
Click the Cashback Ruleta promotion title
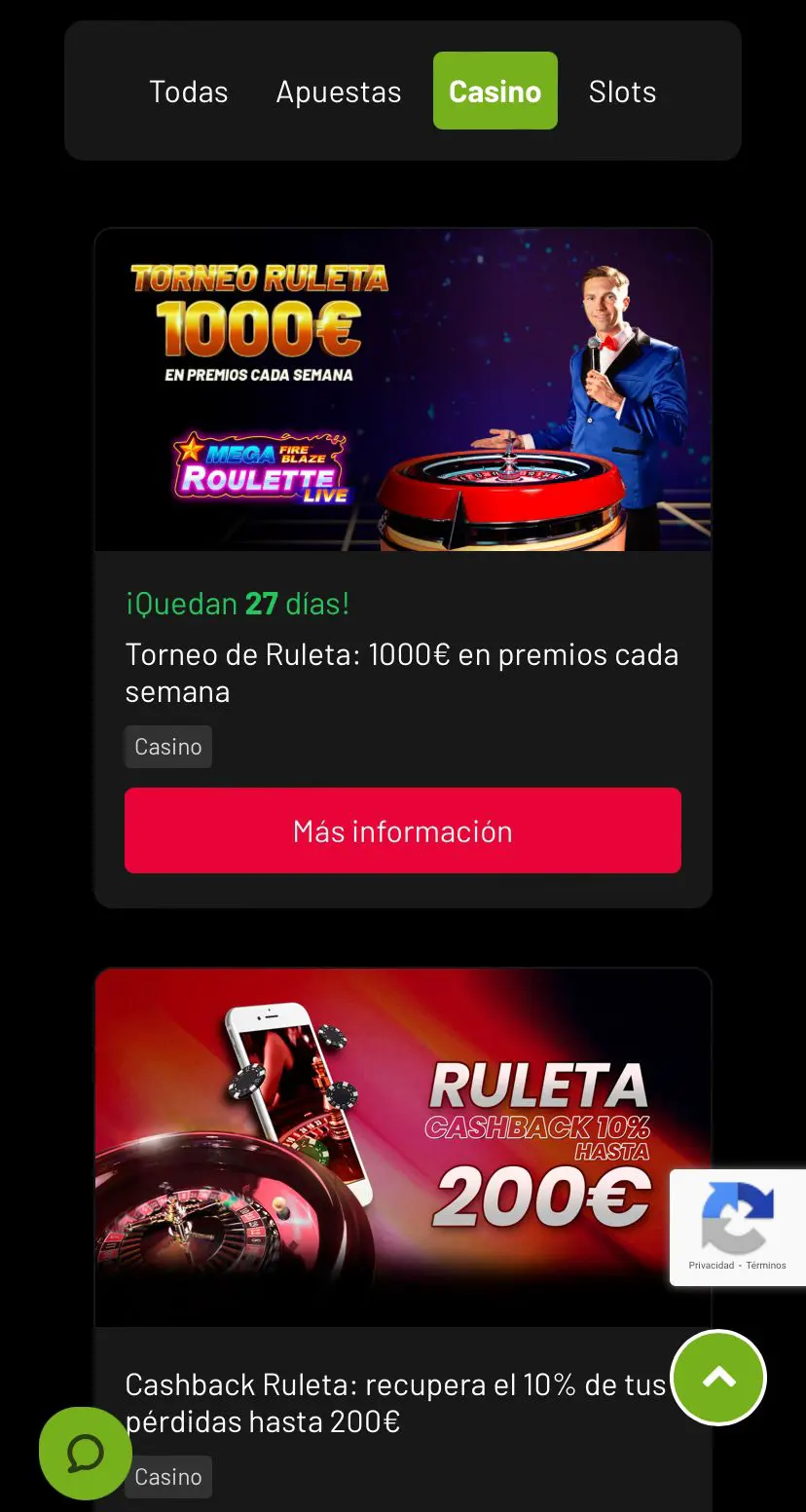(395, 1402)
